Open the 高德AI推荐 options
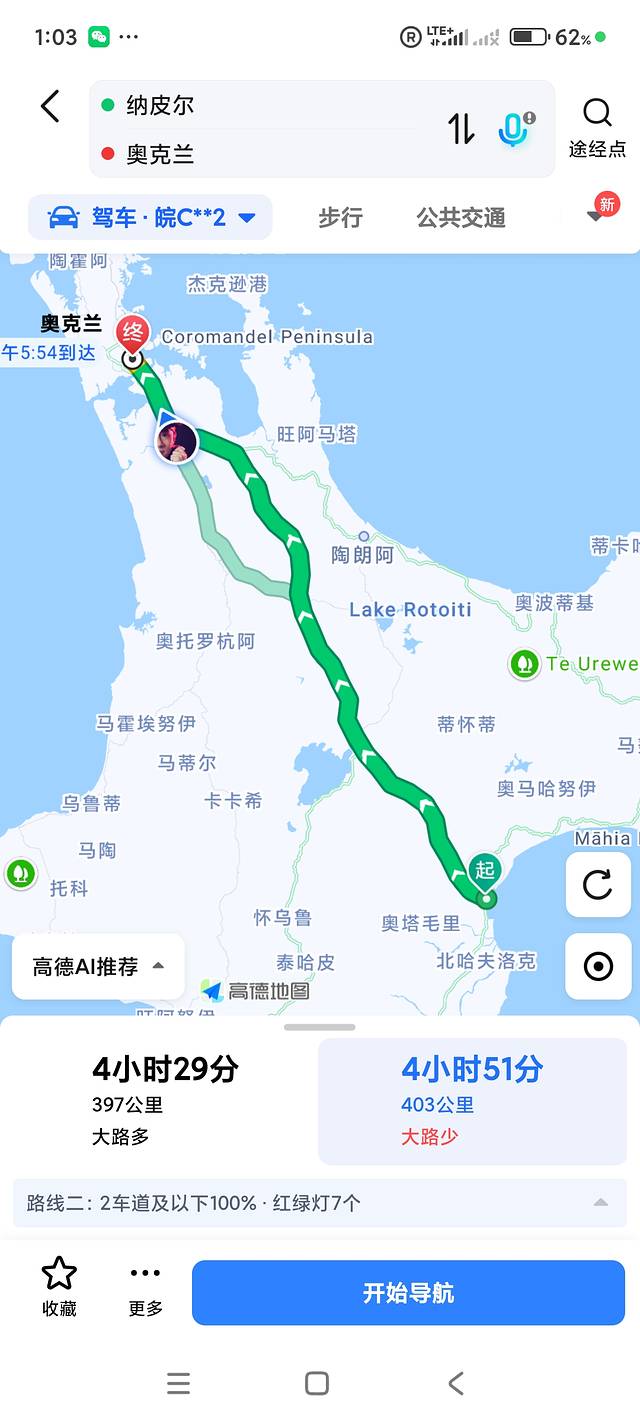This screenshot has width=640, height=1422. click(x=98, y=966)
